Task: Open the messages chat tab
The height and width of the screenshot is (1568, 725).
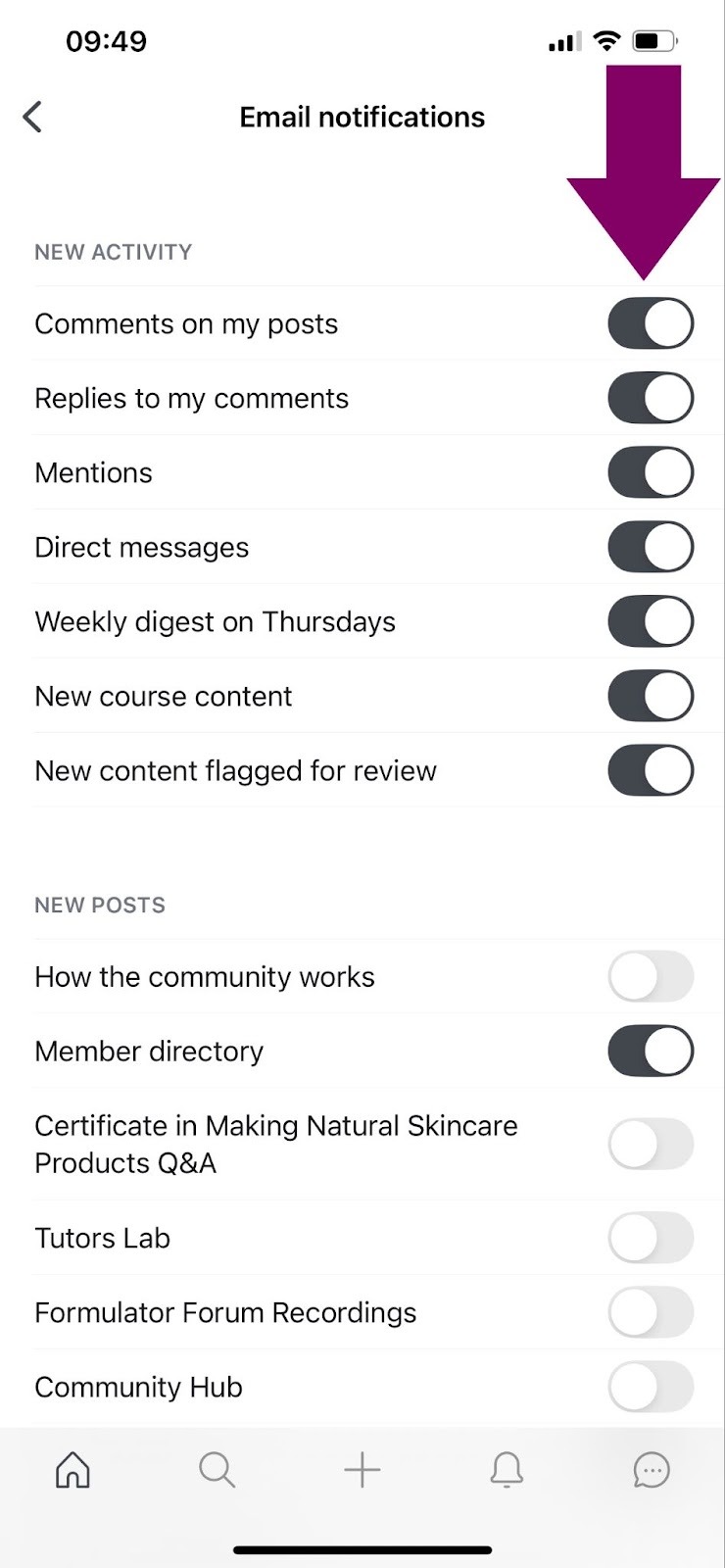Action: pos(652,1470)
